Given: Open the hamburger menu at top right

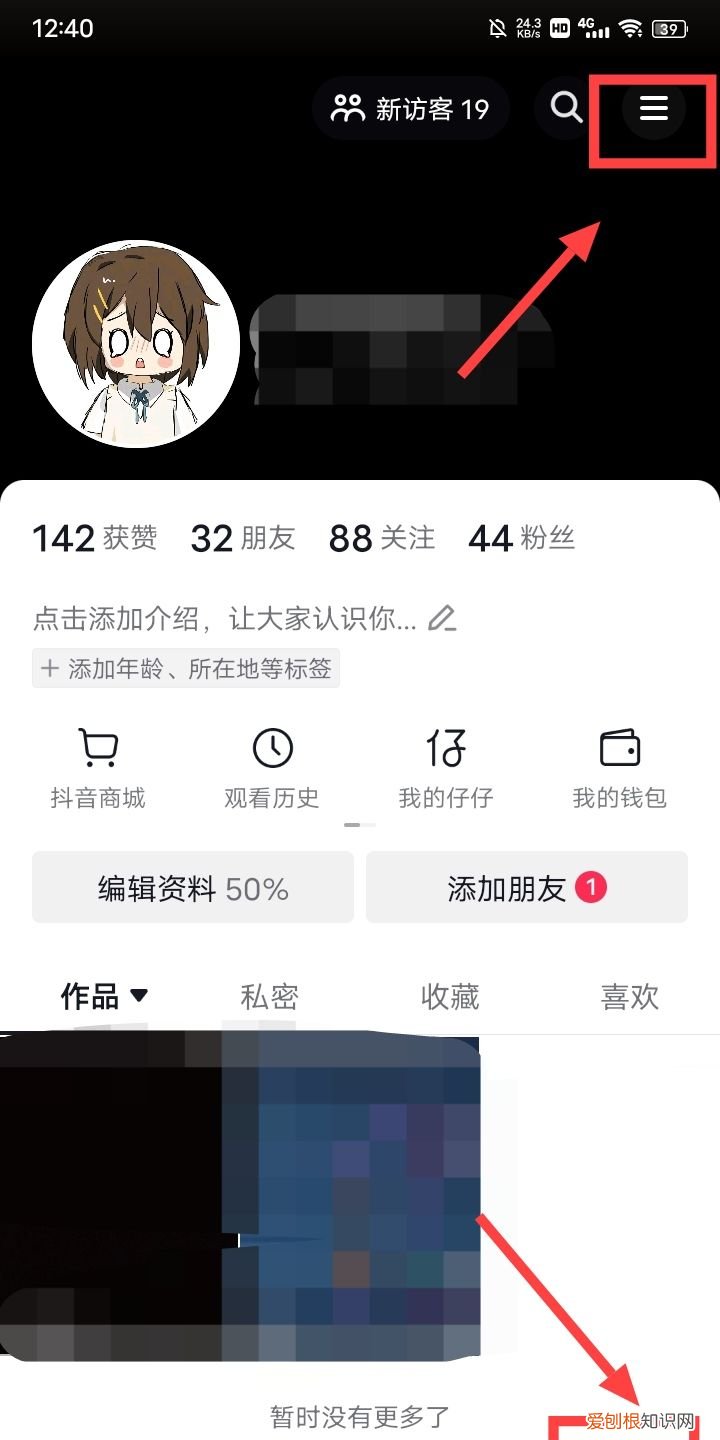Looking at the screenshot, I should [x=652, y=110].
